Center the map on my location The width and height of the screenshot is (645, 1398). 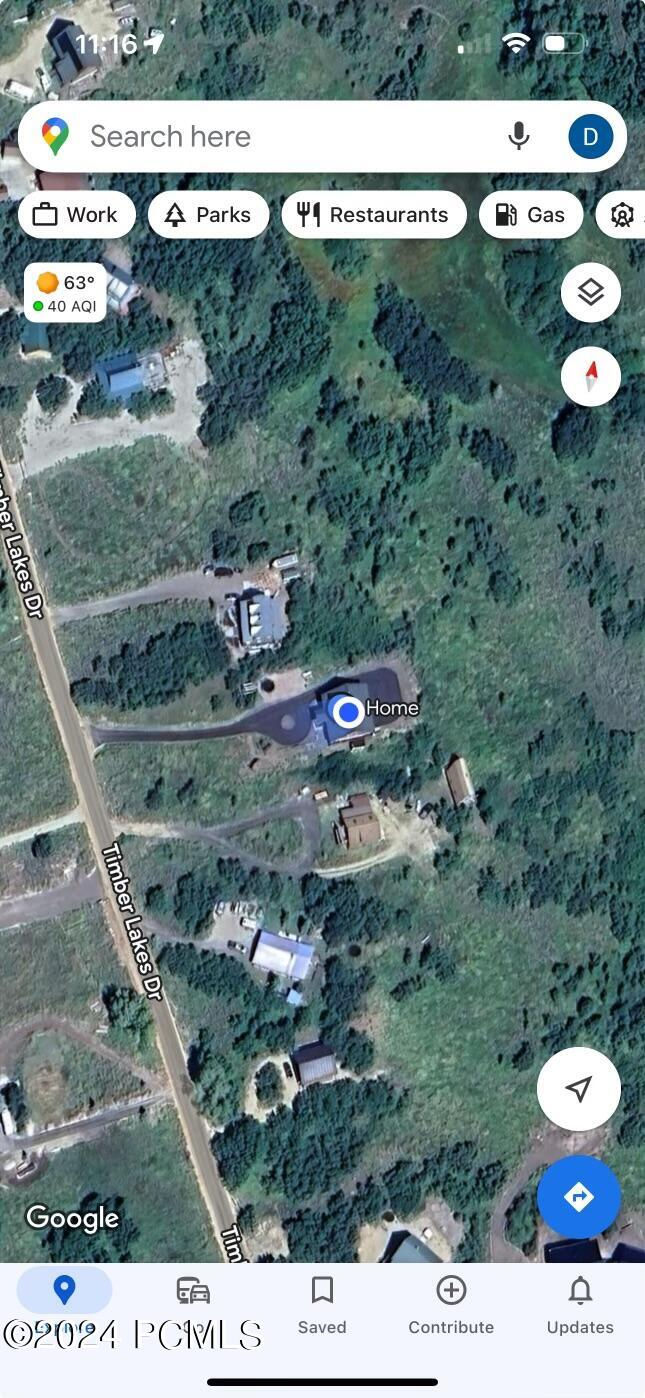(x=579, y=1089)
